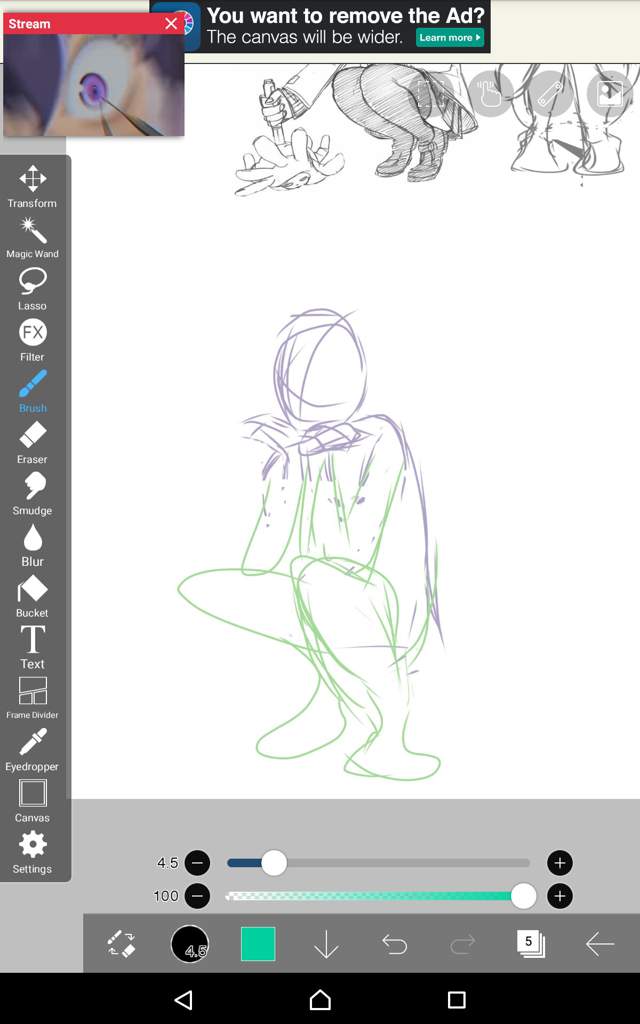Select the Transform tool

pos(32,186)
